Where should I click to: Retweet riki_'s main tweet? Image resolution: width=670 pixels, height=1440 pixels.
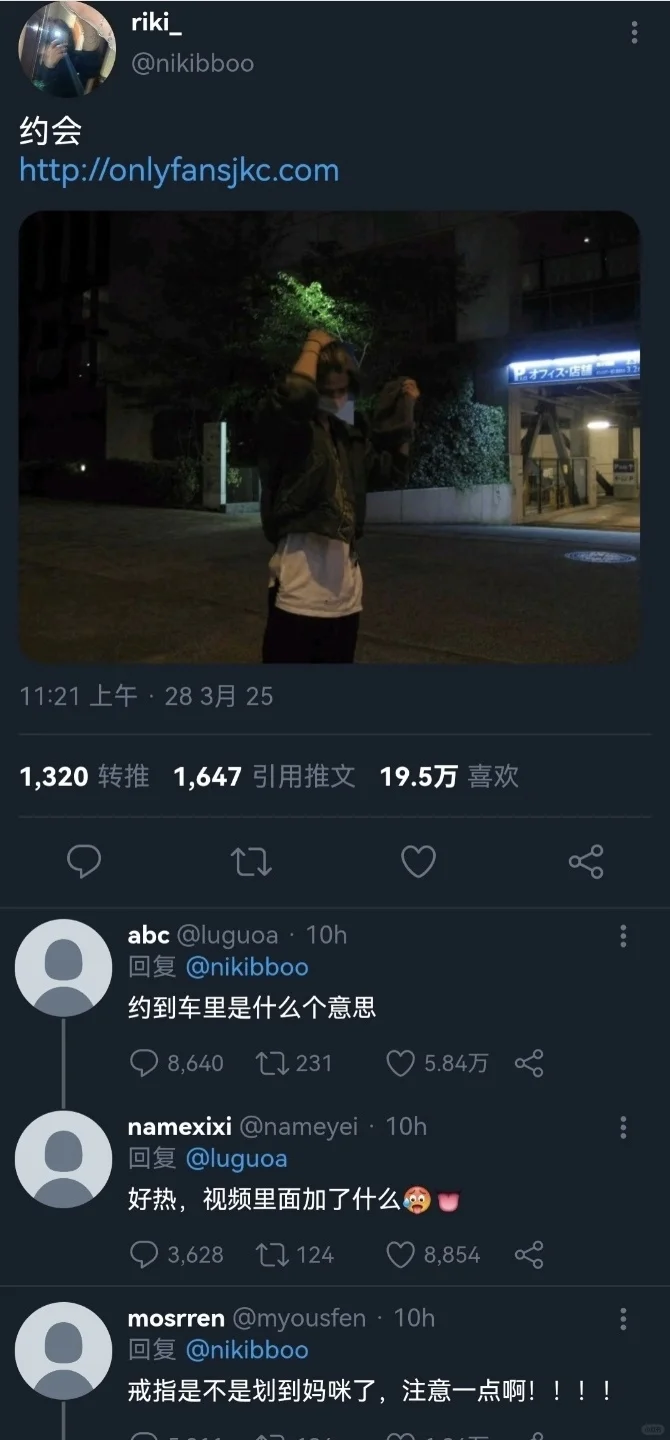[251, 861]
